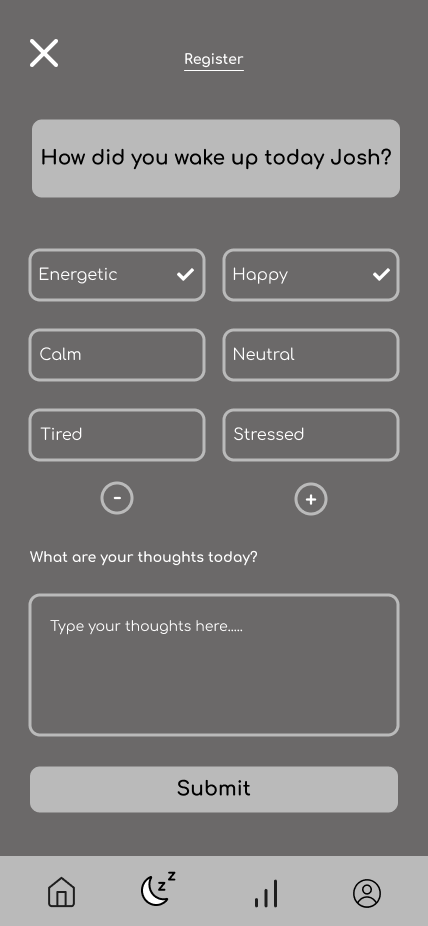Select the Calm mood
The image size is (428, 926).
point(117,355)
